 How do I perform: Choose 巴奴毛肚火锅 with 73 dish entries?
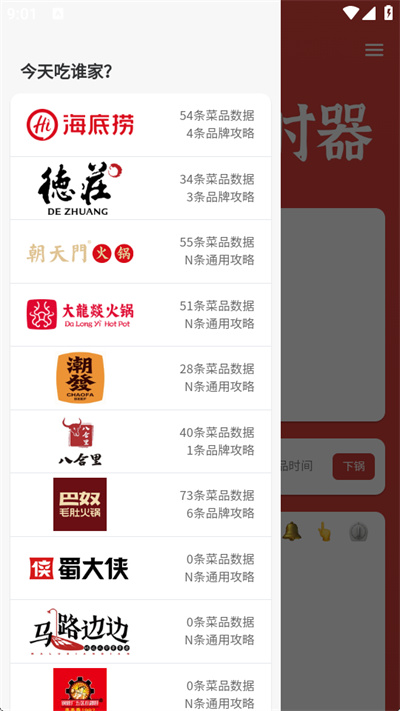coord(141,505)
